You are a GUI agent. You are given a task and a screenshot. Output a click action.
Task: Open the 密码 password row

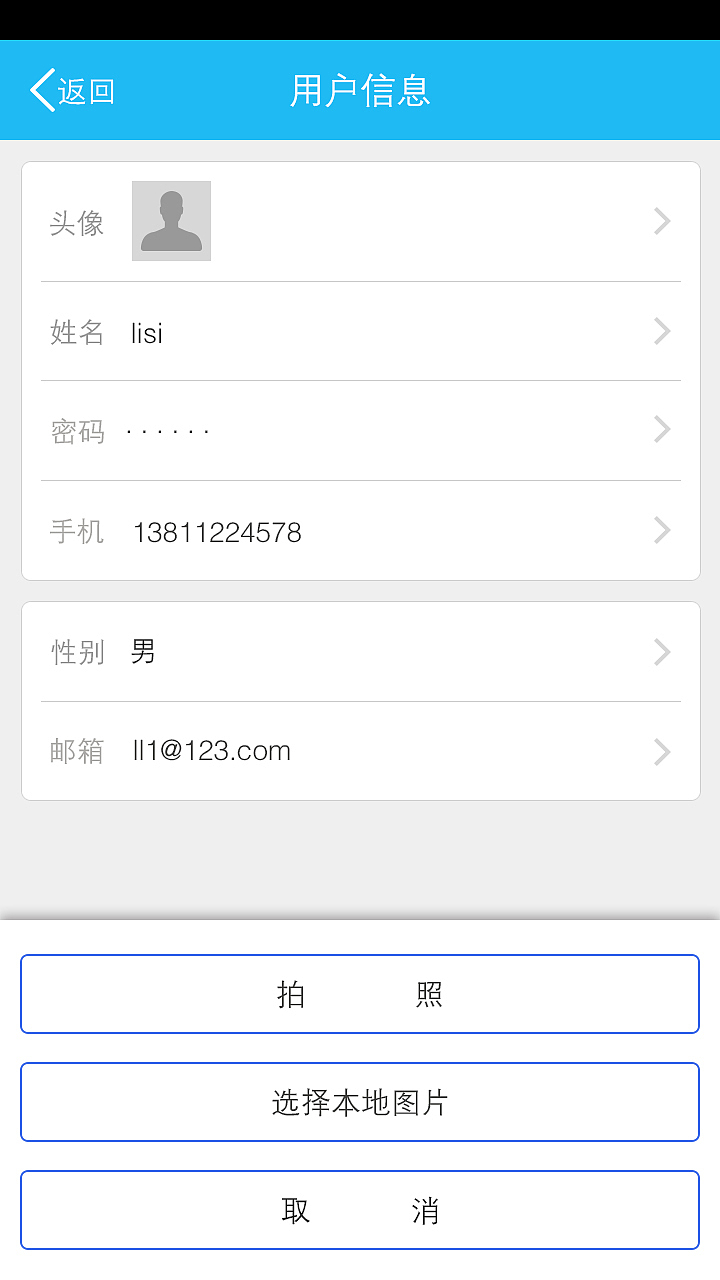[x=360, y=431]
